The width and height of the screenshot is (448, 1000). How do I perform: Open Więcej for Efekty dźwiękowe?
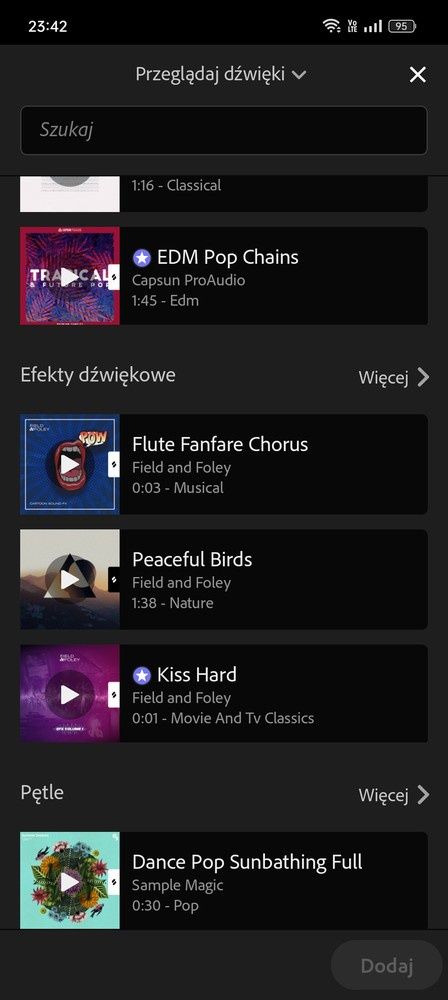pyautogui.click(x=394, y=378)
